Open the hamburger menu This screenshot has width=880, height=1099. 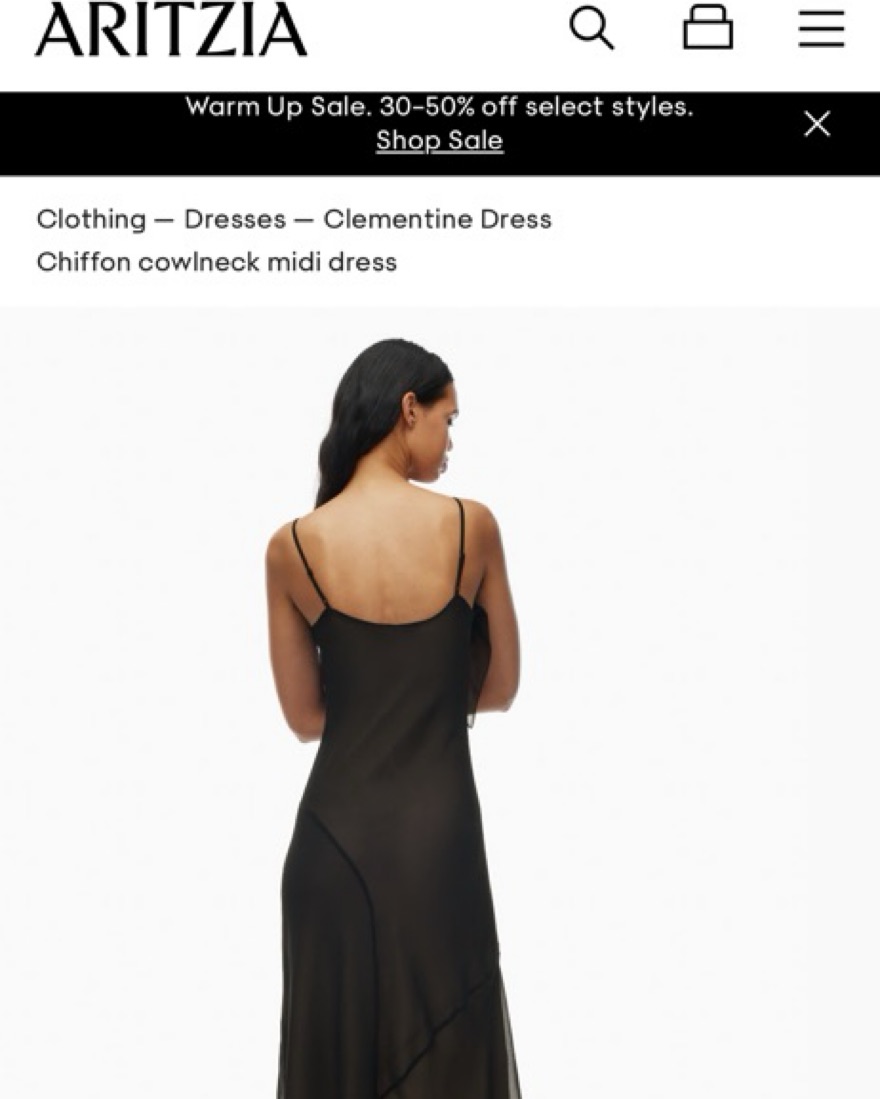[x=821, y=28]
